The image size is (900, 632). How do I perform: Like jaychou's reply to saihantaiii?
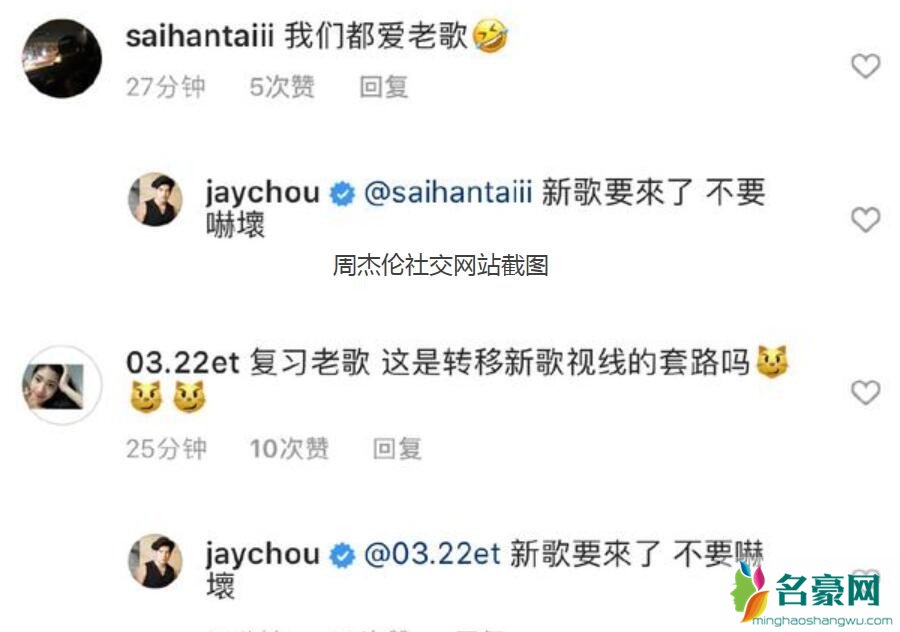(864, 219)
